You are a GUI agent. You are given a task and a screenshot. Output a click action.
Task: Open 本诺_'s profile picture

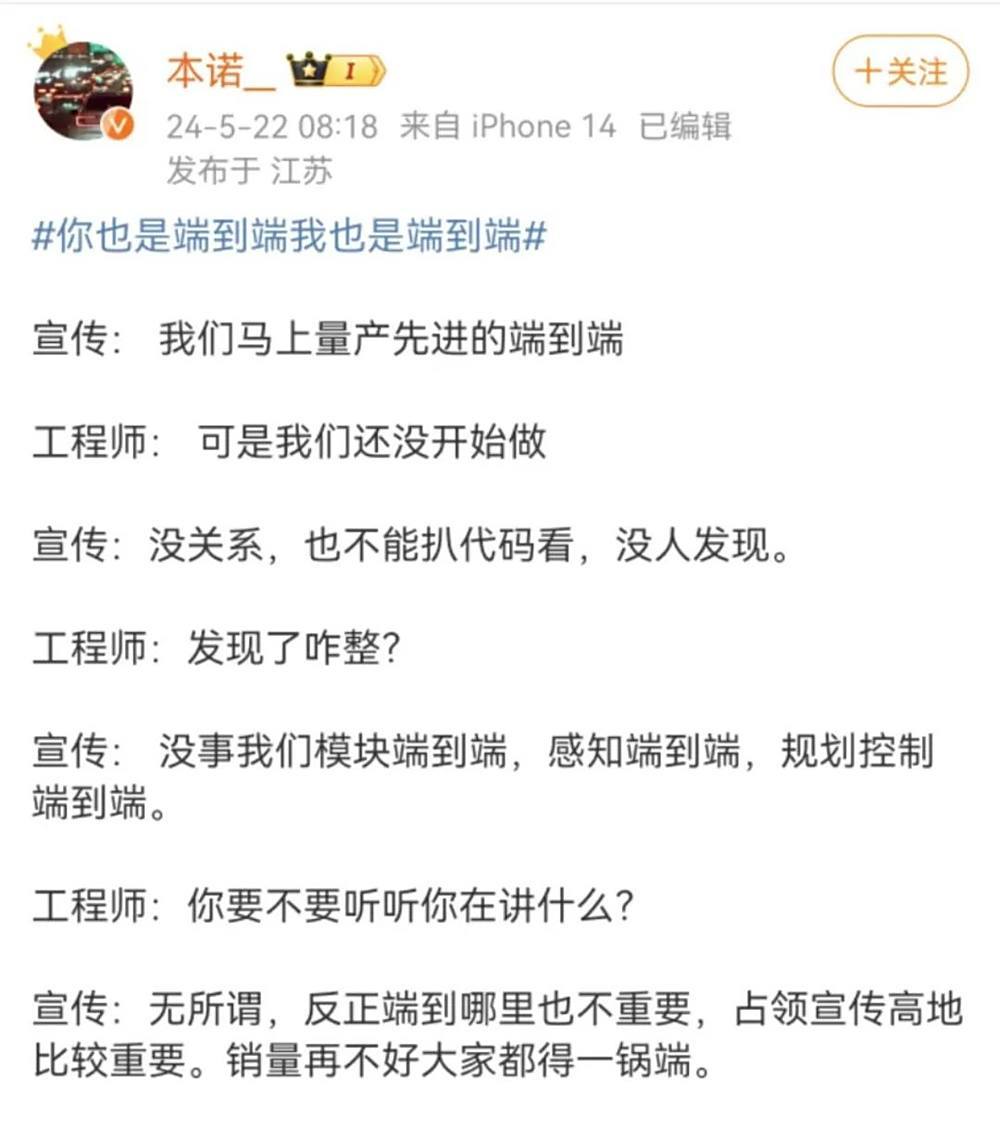(x=82, y=92)
